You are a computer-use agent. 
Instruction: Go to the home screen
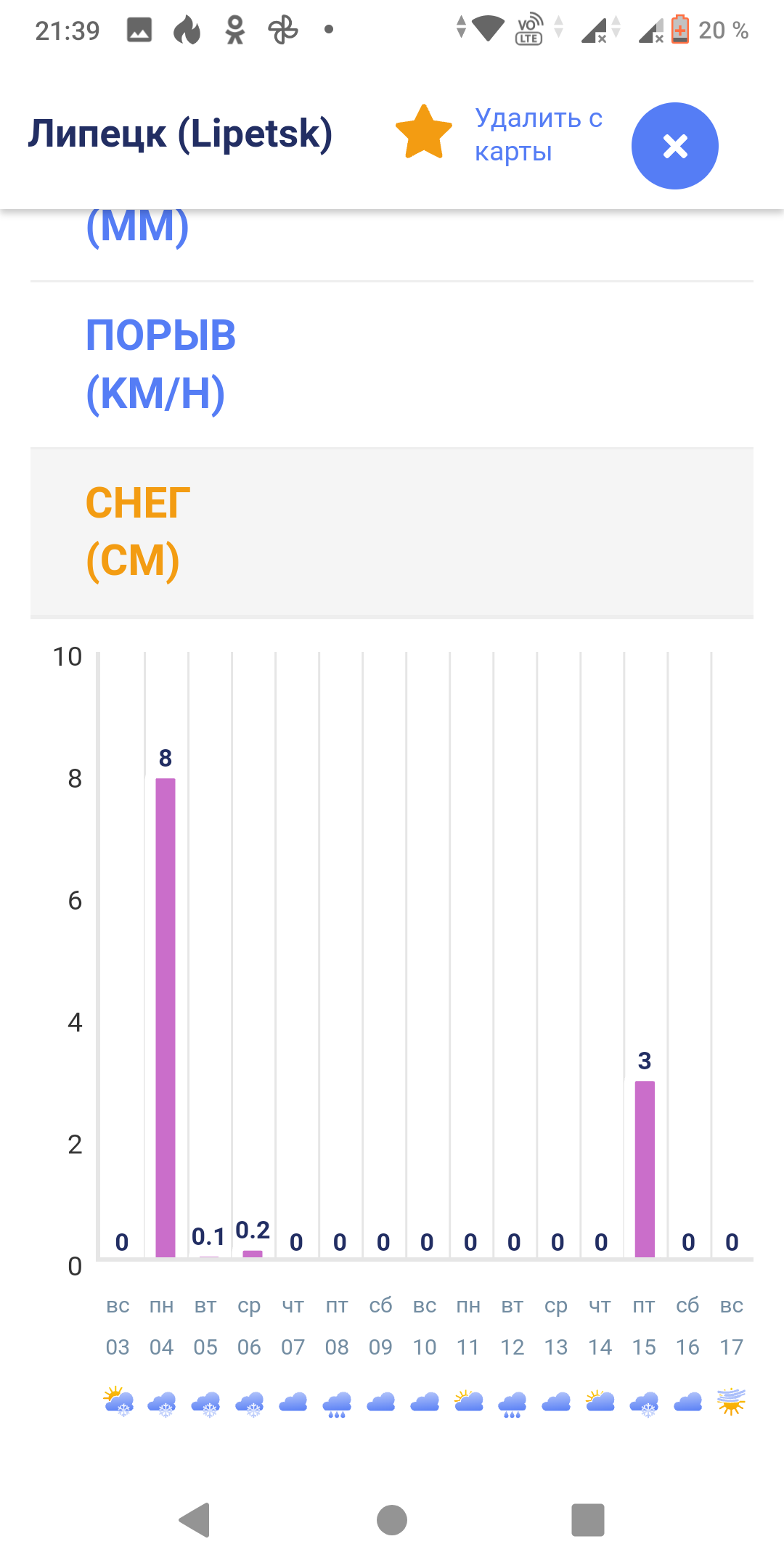392,1520
